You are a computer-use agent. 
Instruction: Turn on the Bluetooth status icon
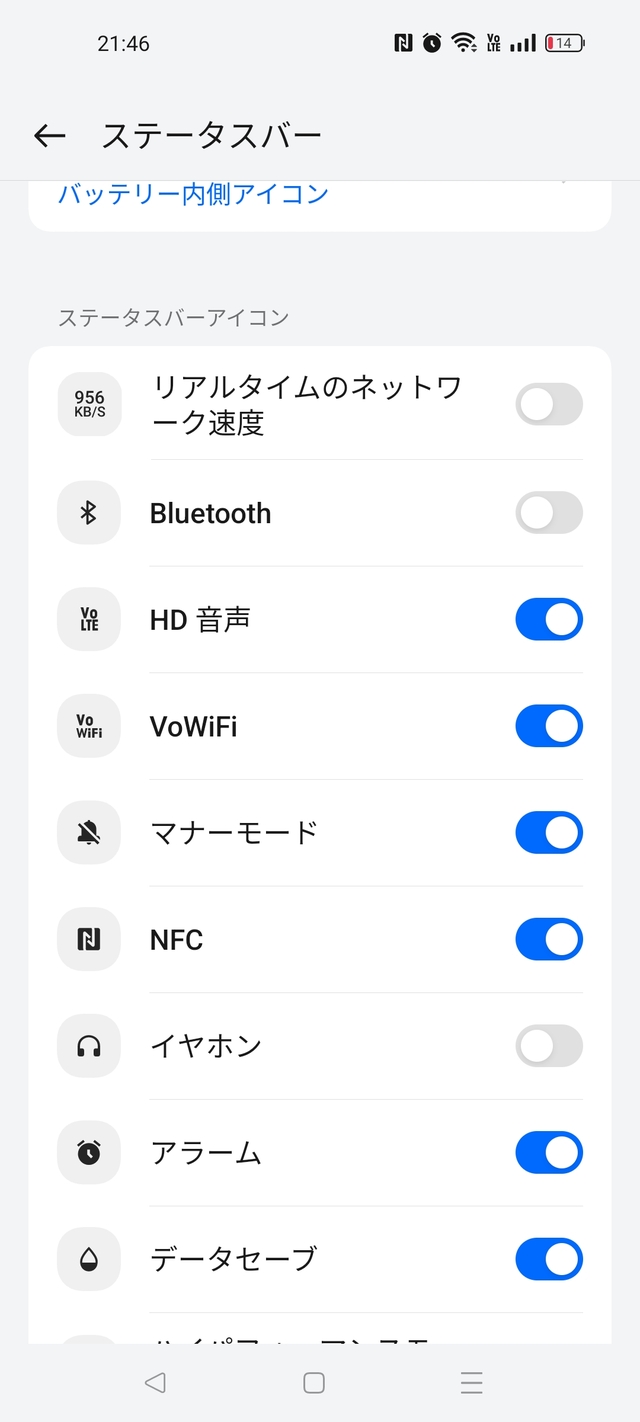548,513
